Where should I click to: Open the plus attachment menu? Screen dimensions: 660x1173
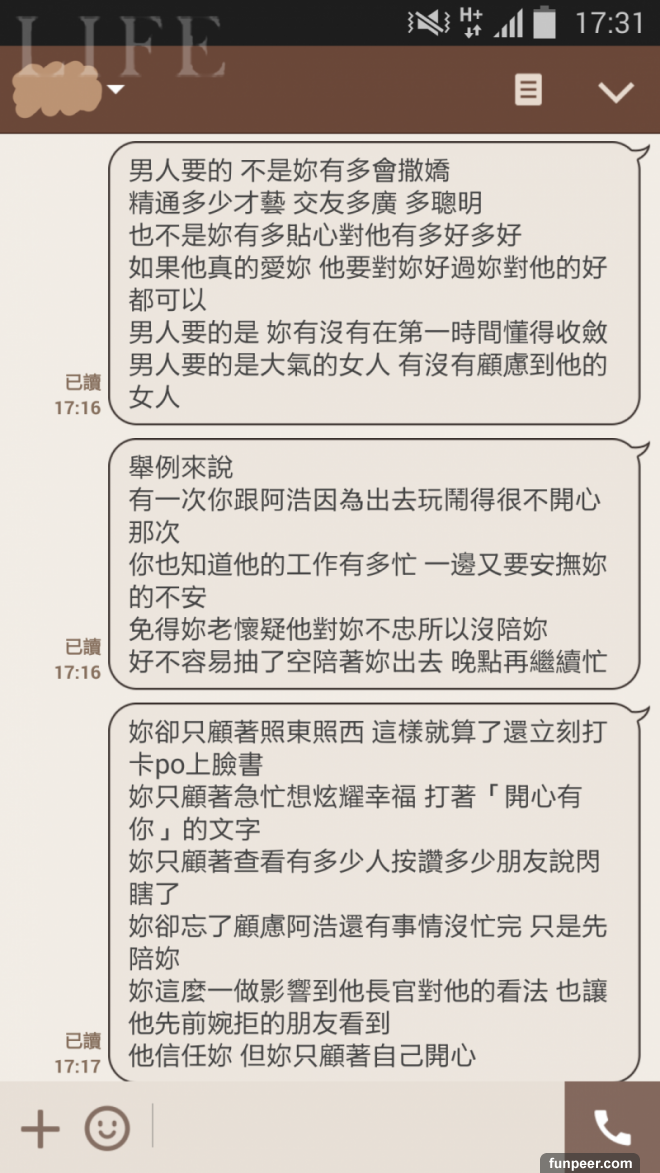(x=40, y=1128)
